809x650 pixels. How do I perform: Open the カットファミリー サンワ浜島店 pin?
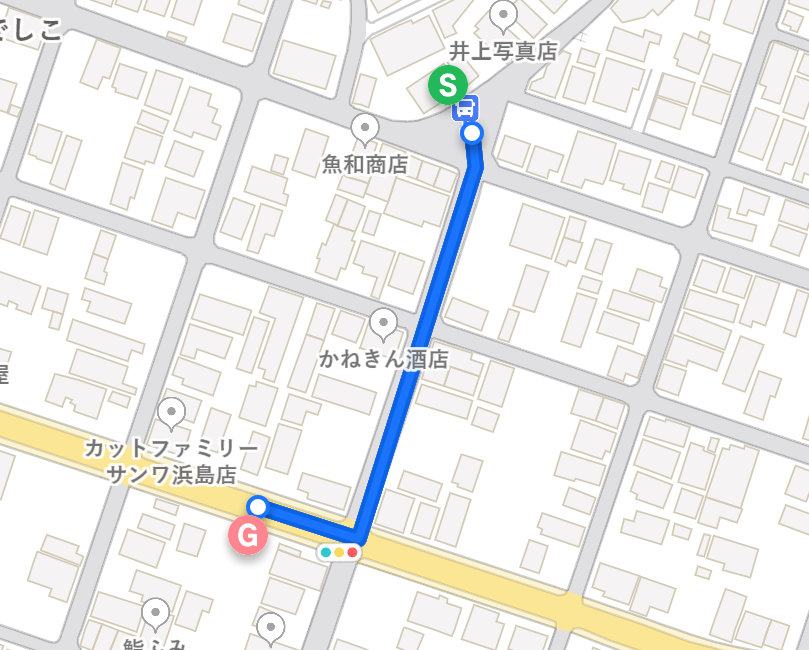click(172, 411)
